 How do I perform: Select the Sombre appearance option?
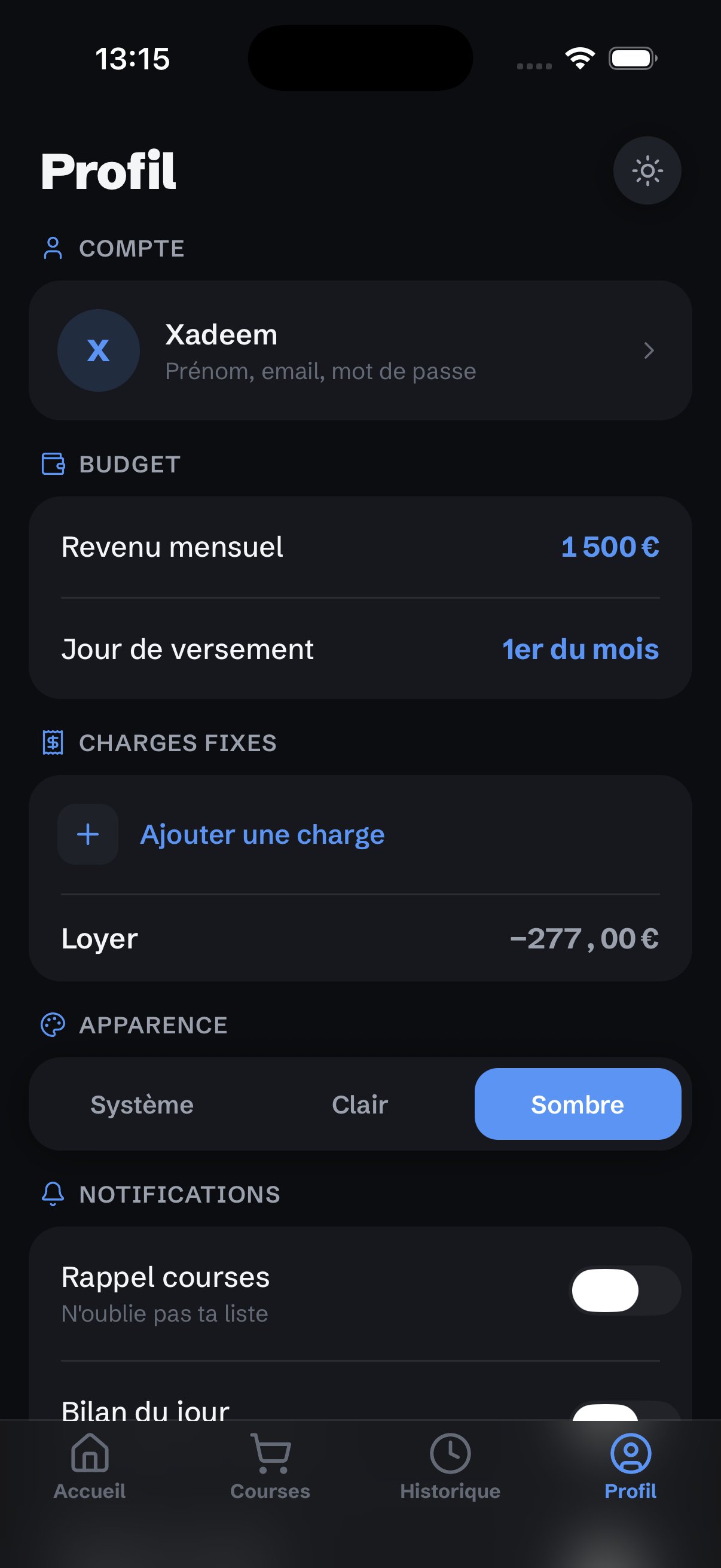coord(578,1104)
